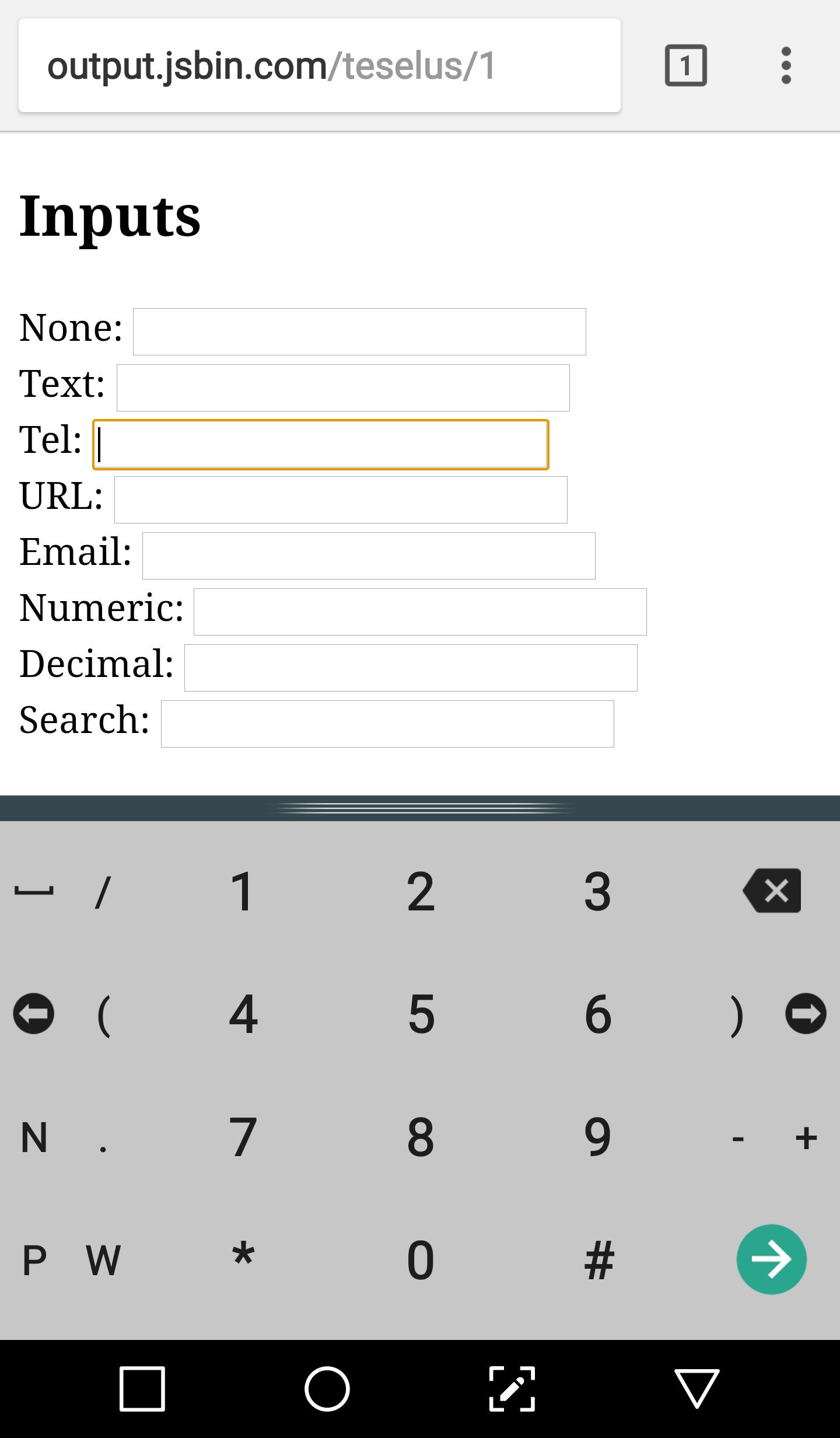Viewport: 840px width, 1438px height.
Task: Tap the + key on the keypad
Action: (x=806, y=1137)
